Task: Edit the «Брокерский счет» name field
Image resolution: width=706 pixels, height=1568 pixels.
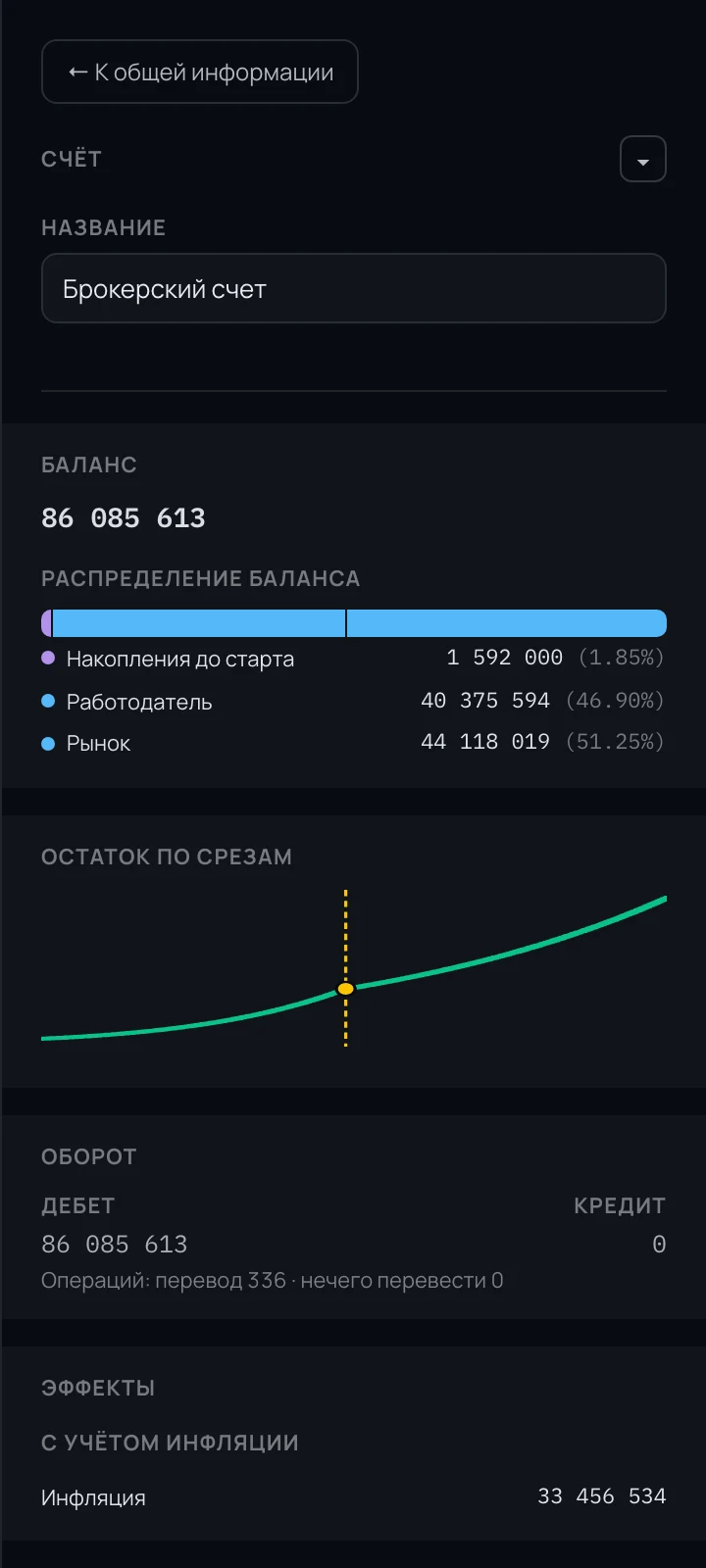Action: click(x=354, y=289)
